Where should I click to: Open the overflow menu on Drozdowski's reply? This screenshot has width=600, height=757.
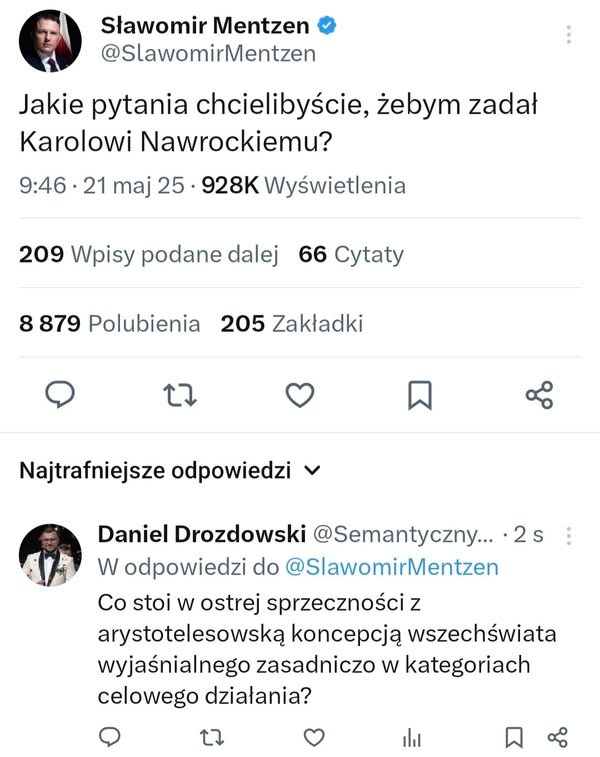569,536
